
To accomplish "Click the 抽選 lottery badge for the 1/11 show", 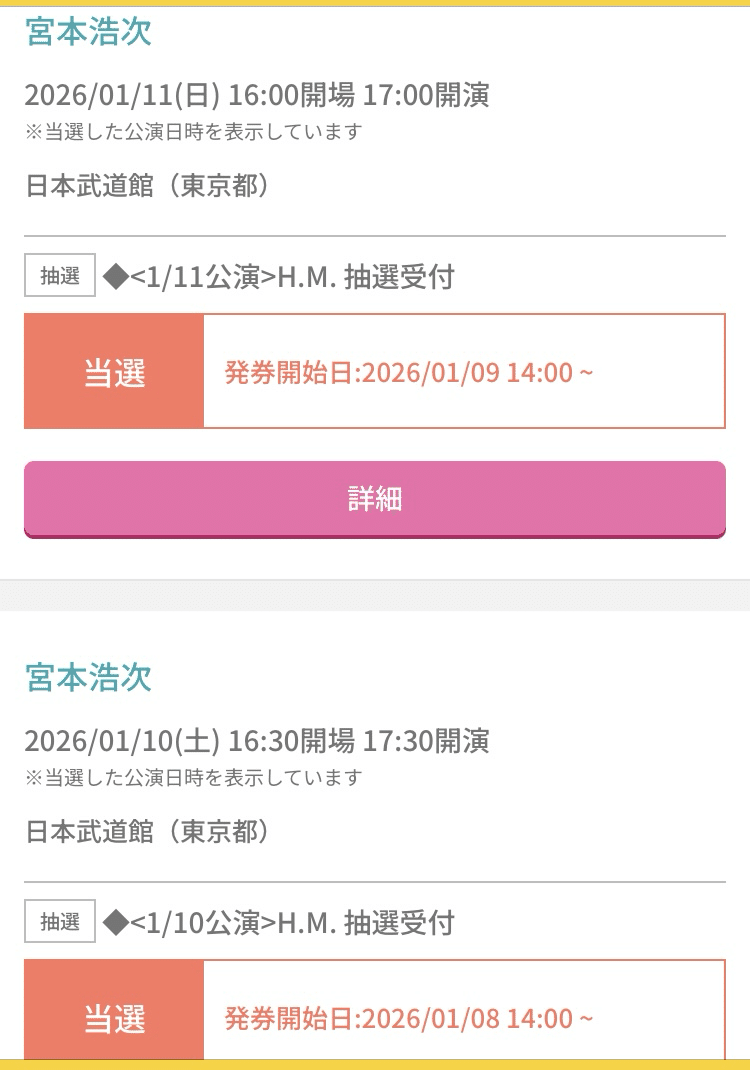I will 59,275.
